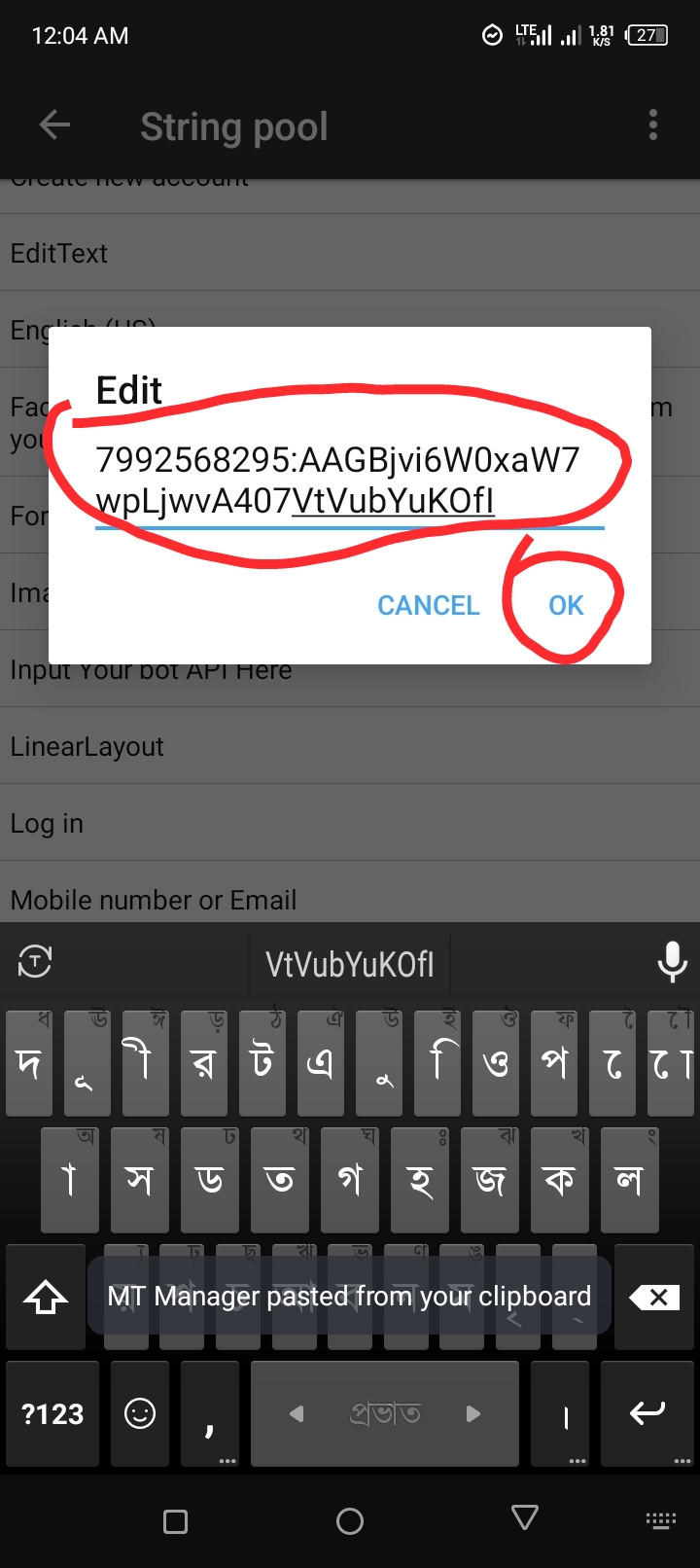The image size is (700, 1568).
Task: Open the LinearLayout string entry
Action: [x=350, y=746]
